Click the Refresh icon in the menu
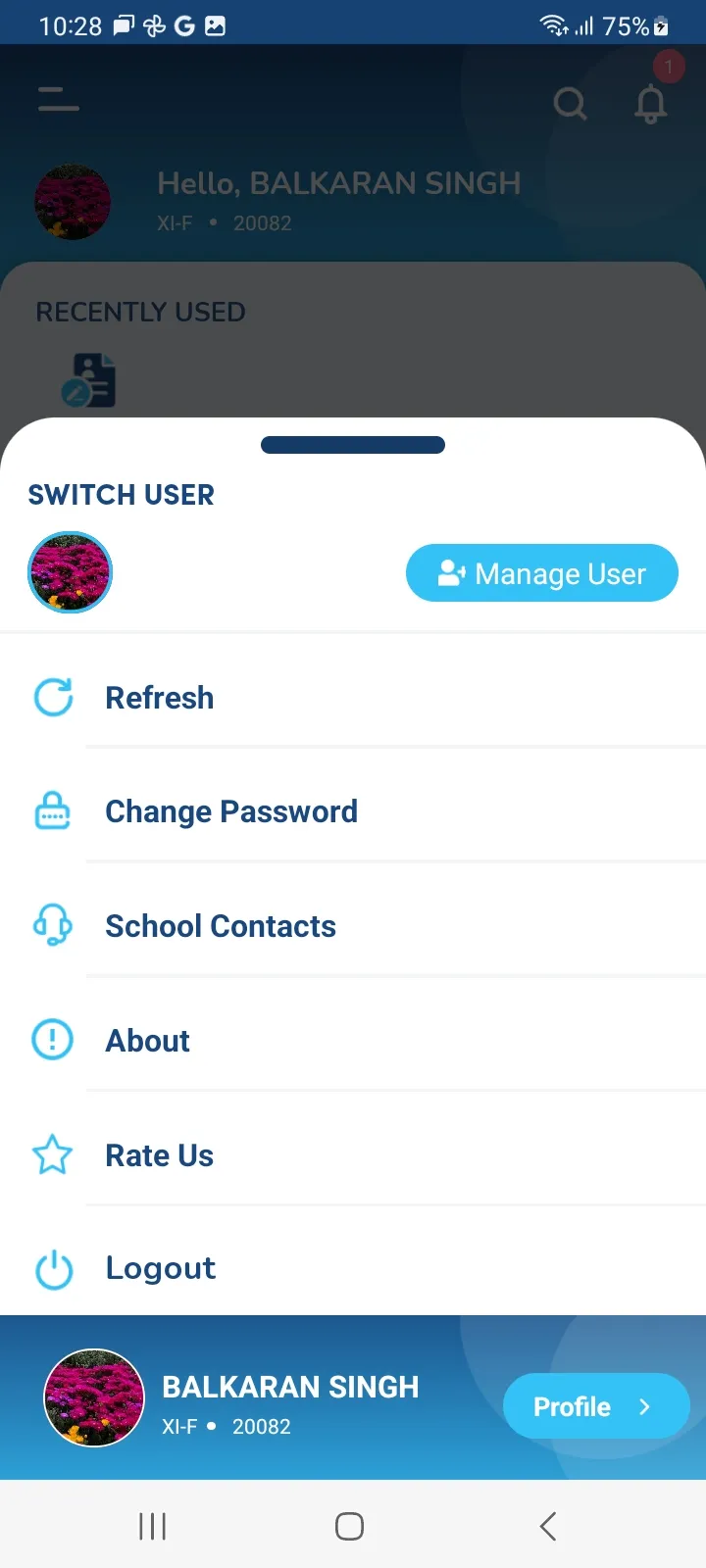 [53, 697]
